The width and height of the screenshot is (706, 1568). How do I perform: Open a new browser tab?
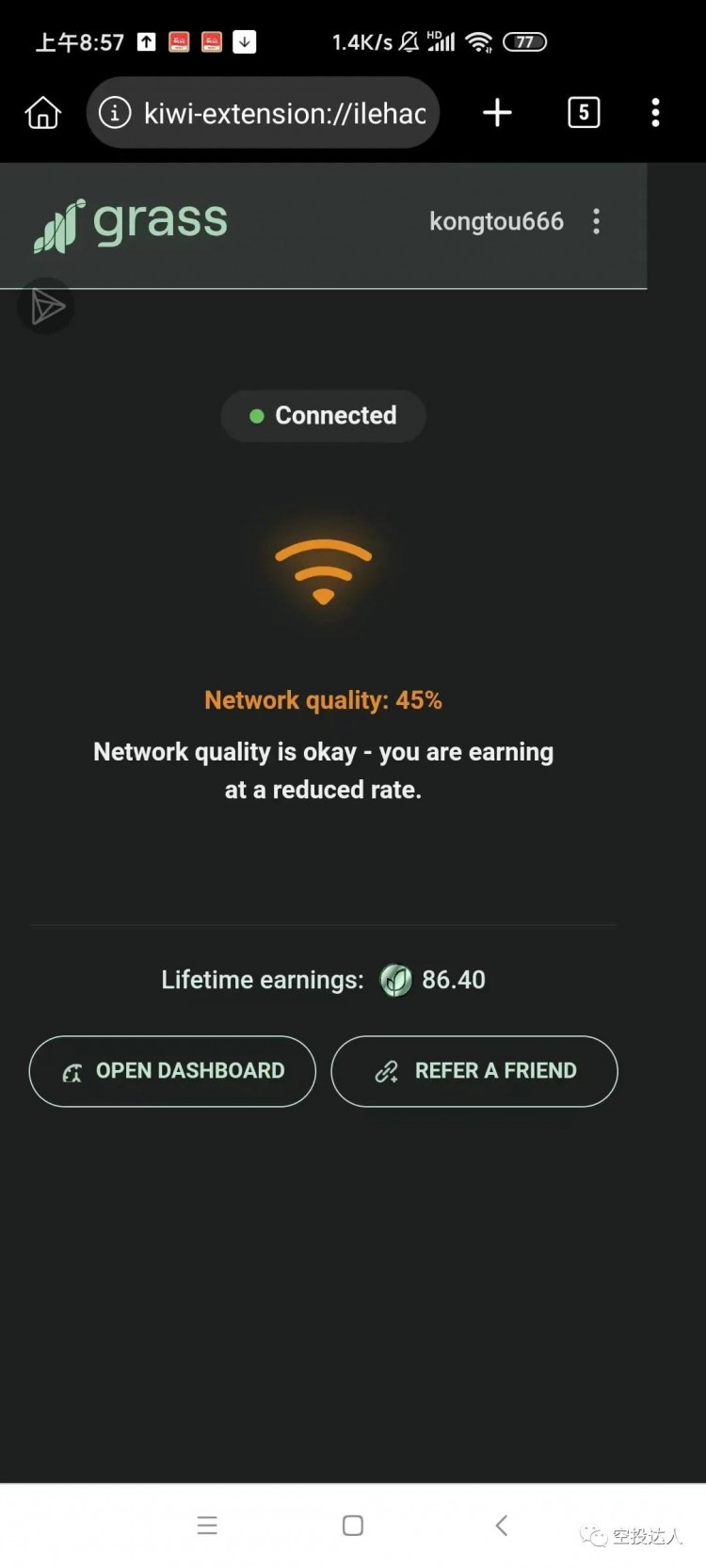tap(497, 113)
